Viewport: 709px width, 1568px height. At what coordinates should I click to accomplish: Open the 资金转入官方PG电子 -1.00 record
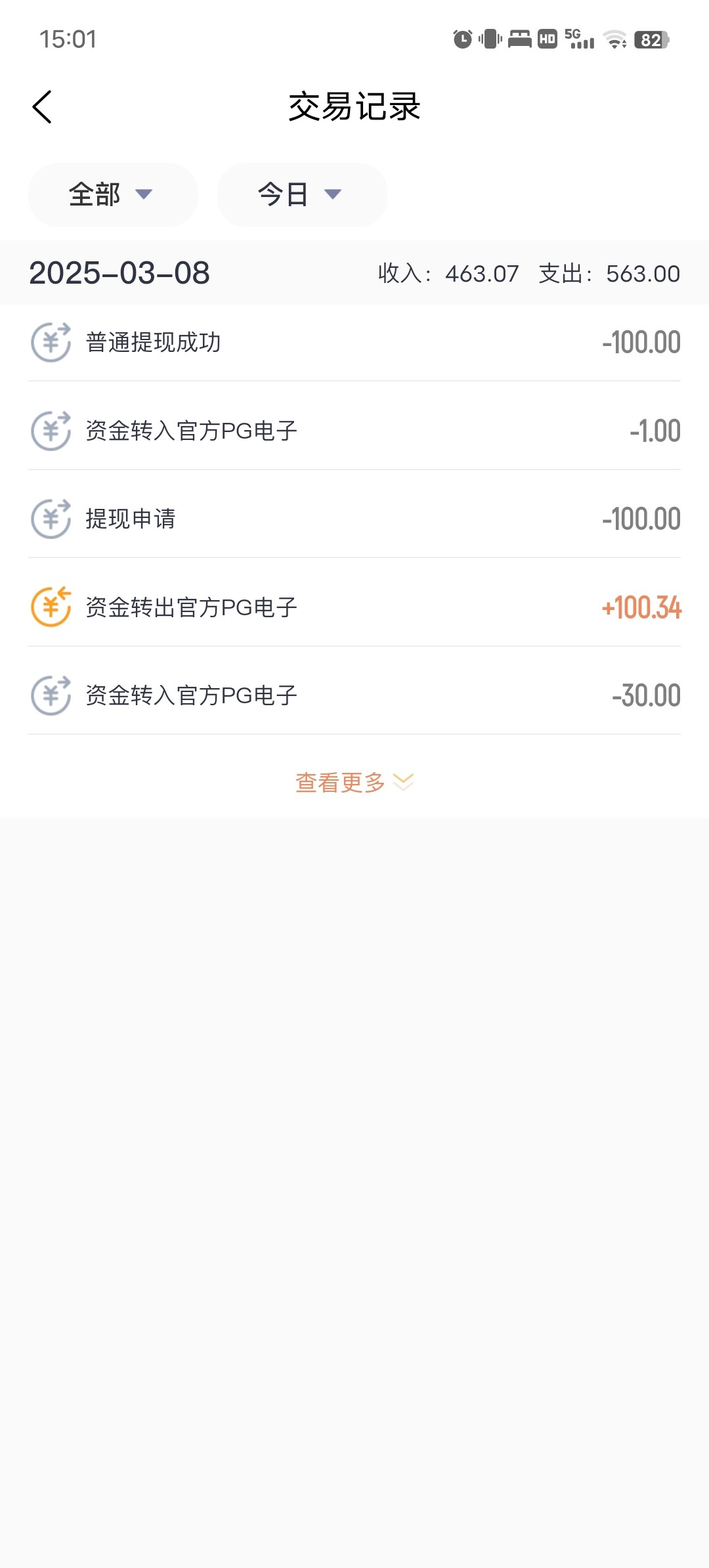(354, 431)
